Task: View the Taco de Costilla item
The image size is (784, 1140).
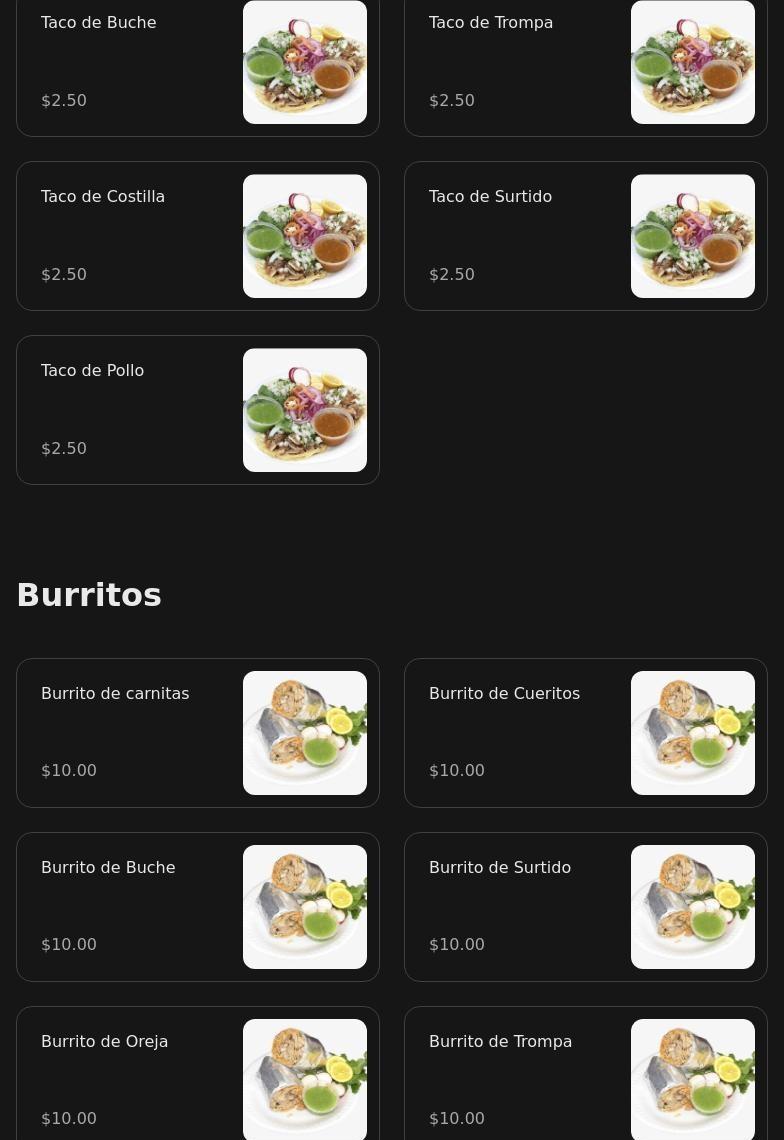Action: click(198, 236)
